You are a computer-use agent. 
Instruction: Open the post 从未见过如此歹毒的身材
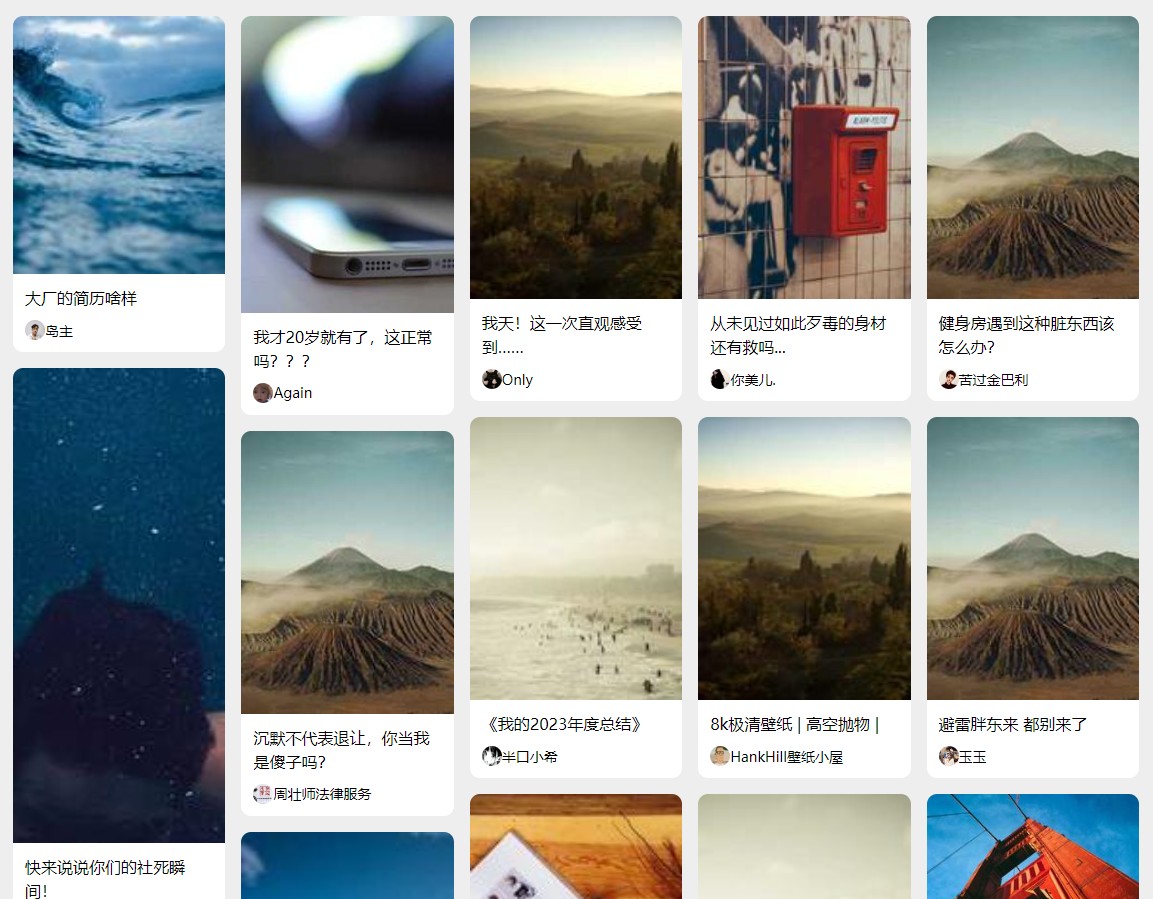tap(798, 335)
